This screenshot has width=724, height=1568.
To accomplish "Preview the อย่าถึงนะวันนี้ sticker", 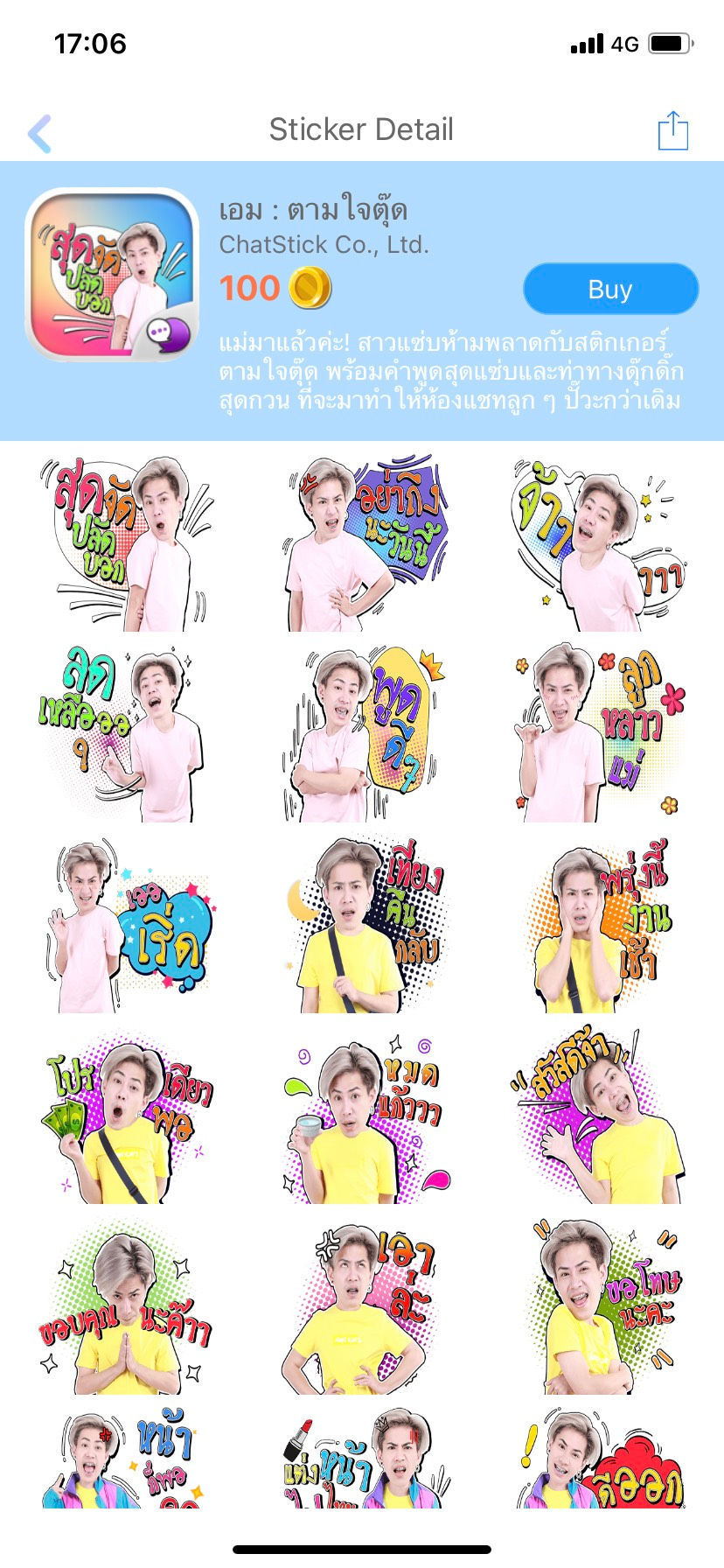I will click(x=361, y=542).
